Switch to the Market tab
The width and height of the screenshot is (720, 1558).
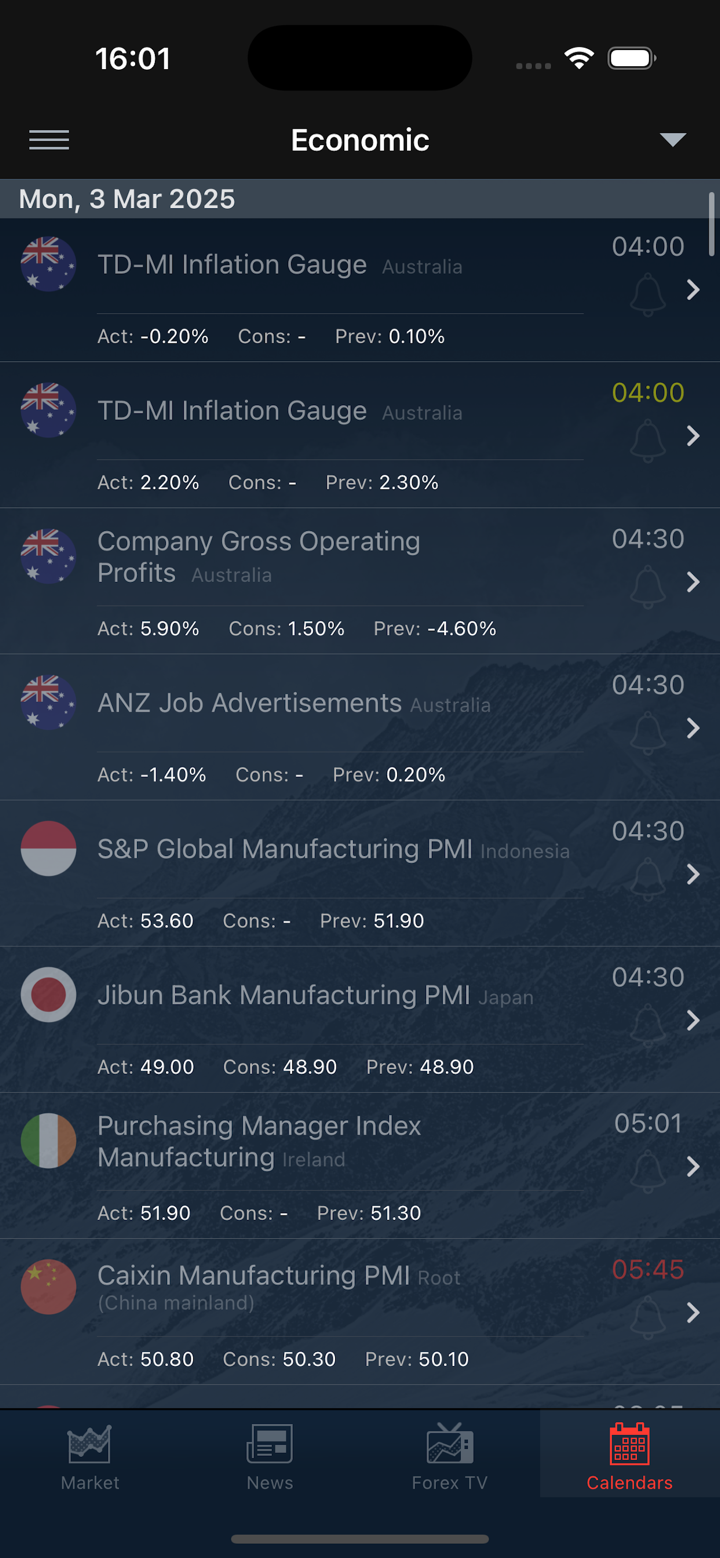tap(90, 1456)
